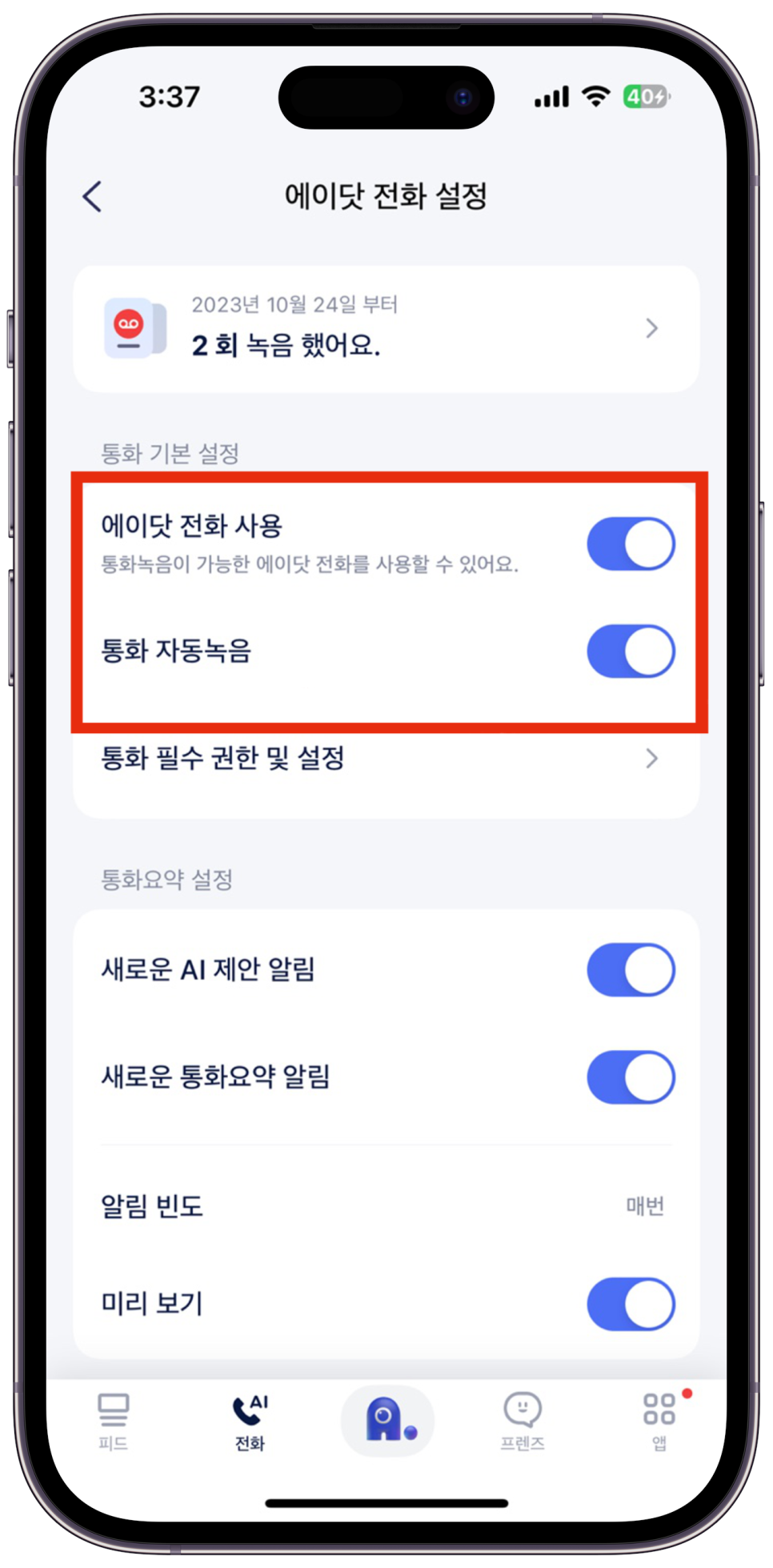Toggle 새로운 통화요약 알림 switch
Image resolution: width=773 pixels, height=1568 pixels.
coord(631,1077)
